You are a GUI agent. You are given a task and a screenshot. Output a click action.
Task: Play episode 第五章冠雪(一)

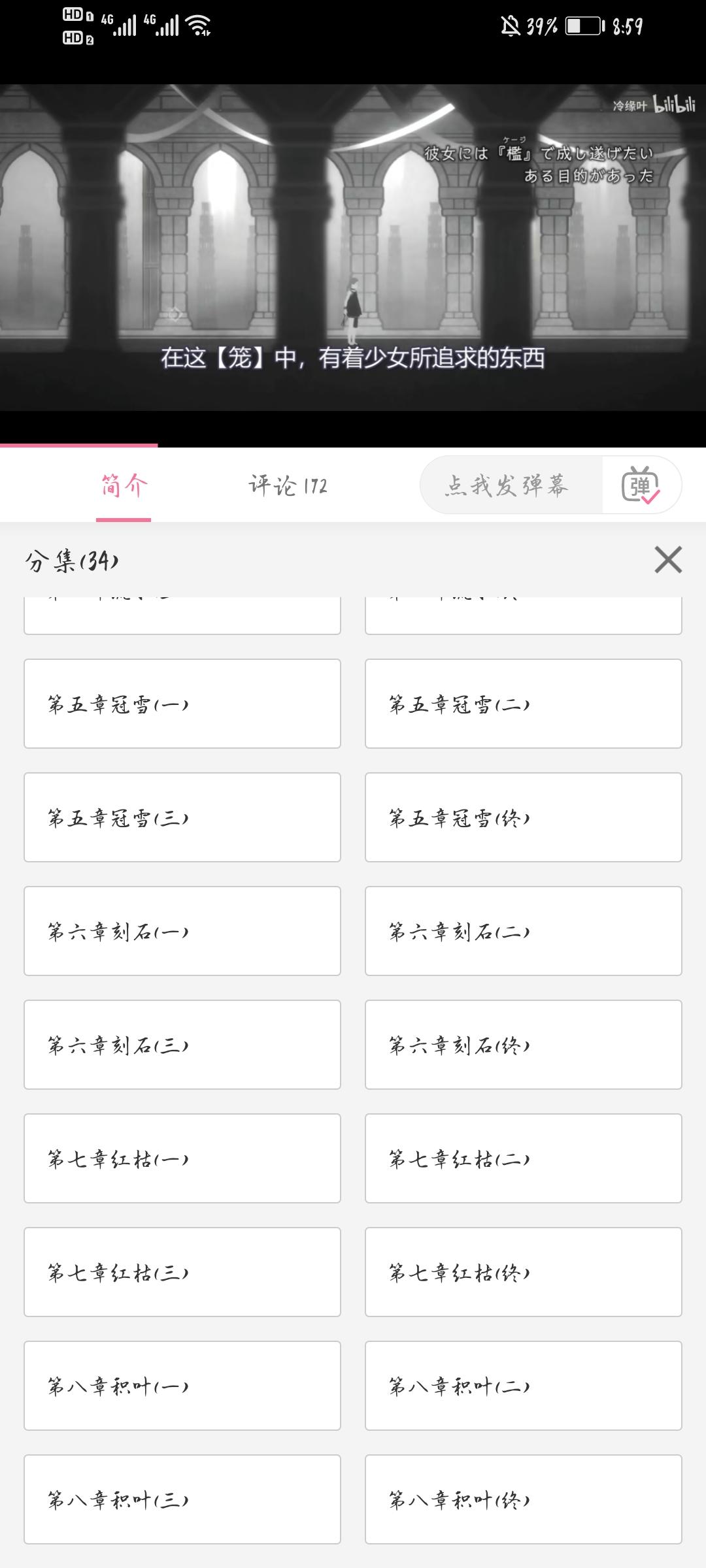click(182, 704)
